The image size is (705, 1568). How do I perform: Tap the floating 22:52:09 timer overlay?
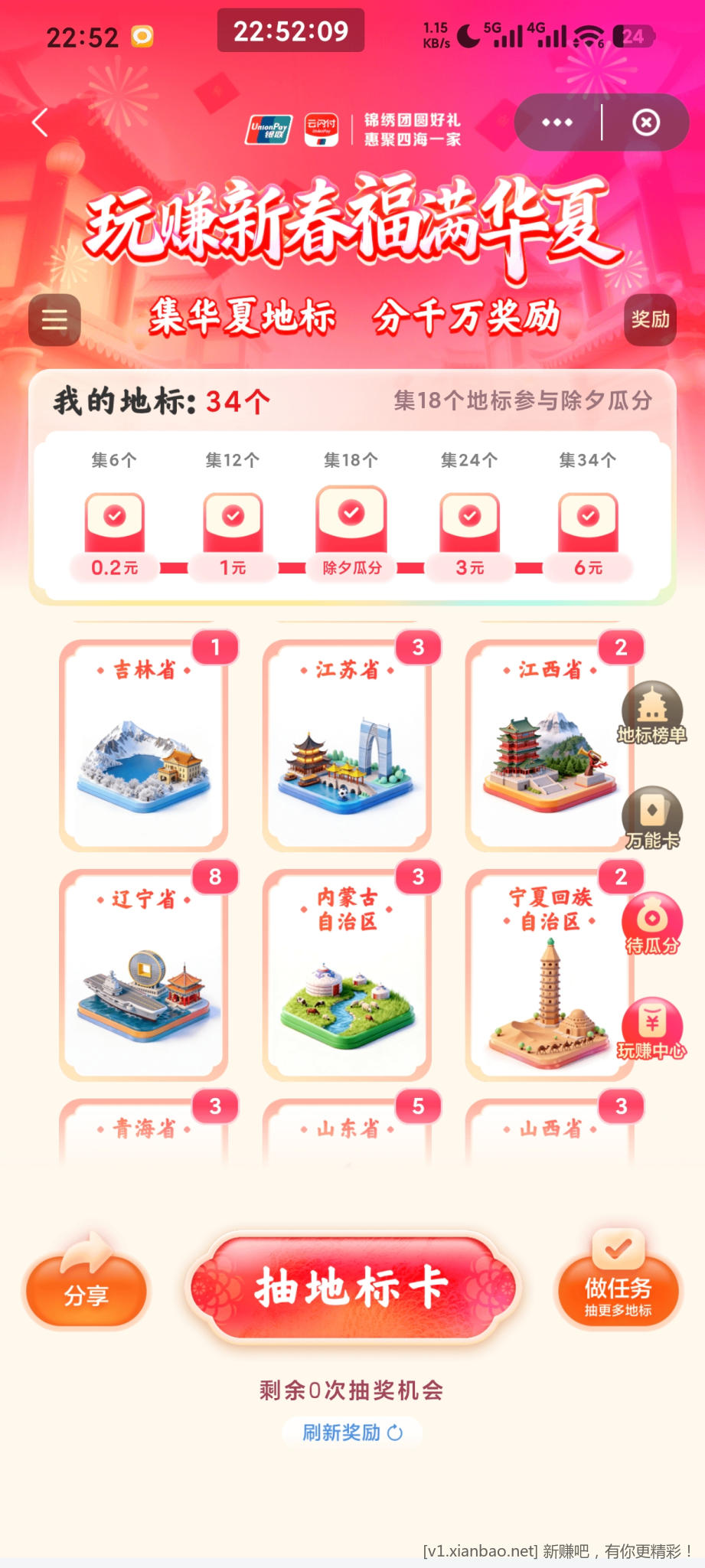pos(291,31)
